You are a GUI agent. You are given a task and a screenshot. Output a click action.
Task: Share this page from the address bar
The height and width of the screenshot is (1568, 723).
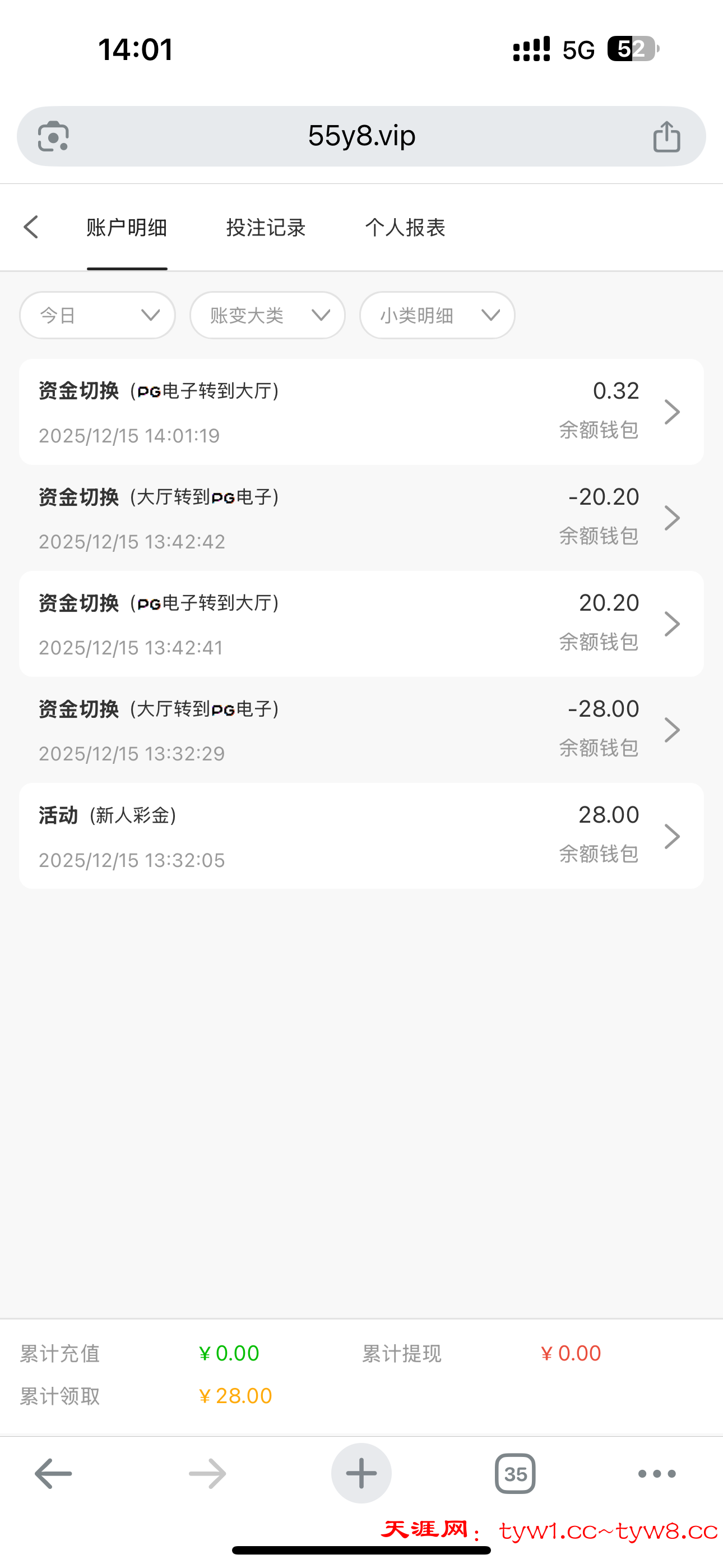point(666,136)
